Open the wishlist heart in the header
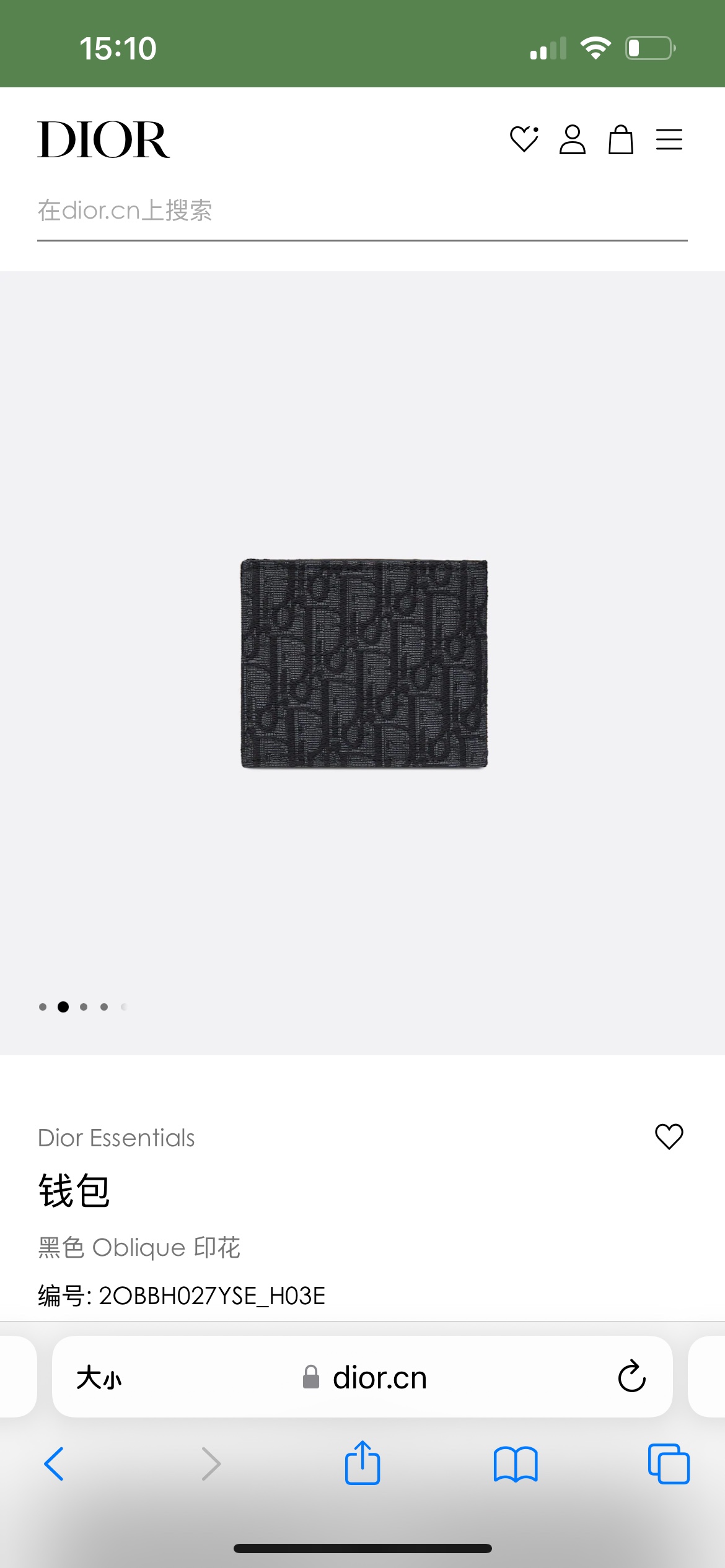 pos(524,139)
